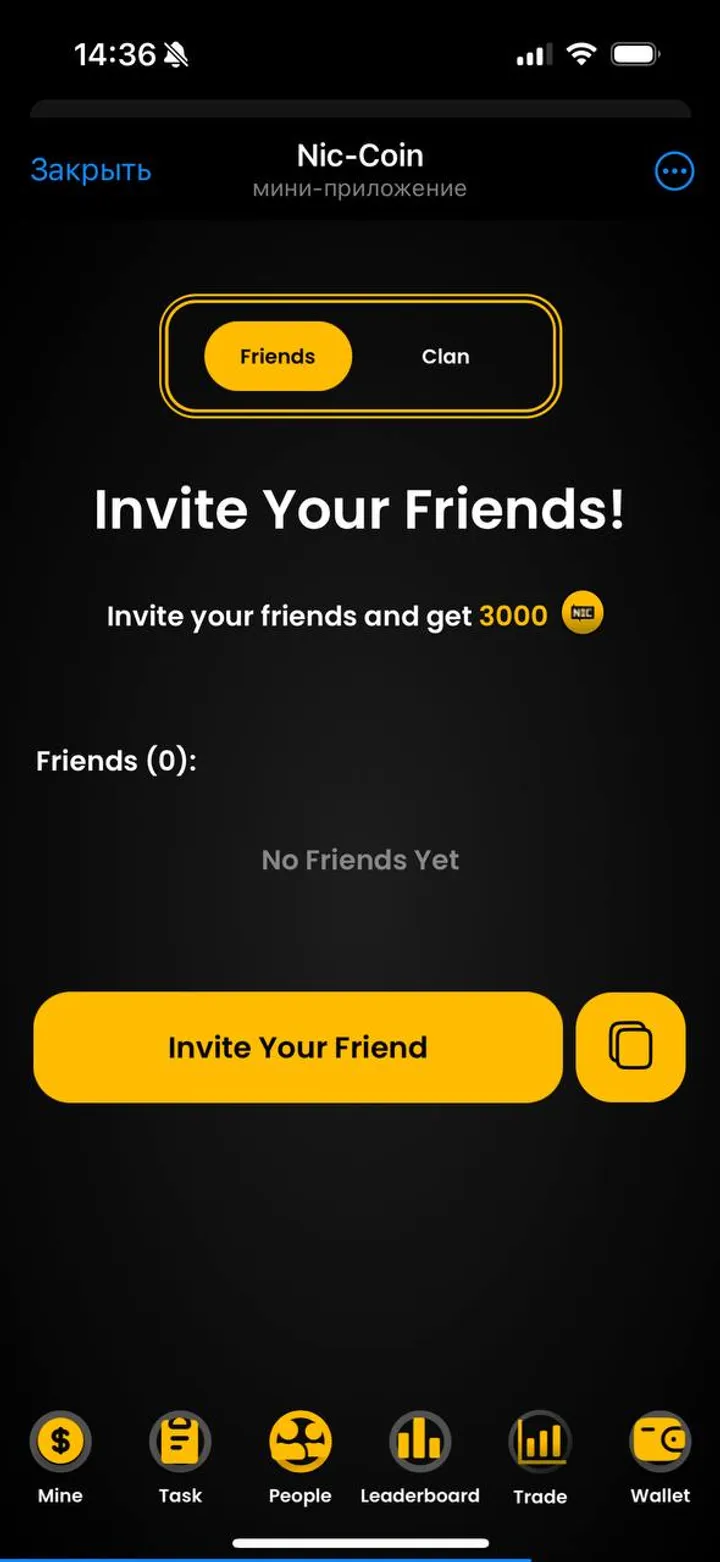Tap the copy invite link icon
Viewport: 720px width, 1562px height.
pyautogui.click(x=631, y=1046)
